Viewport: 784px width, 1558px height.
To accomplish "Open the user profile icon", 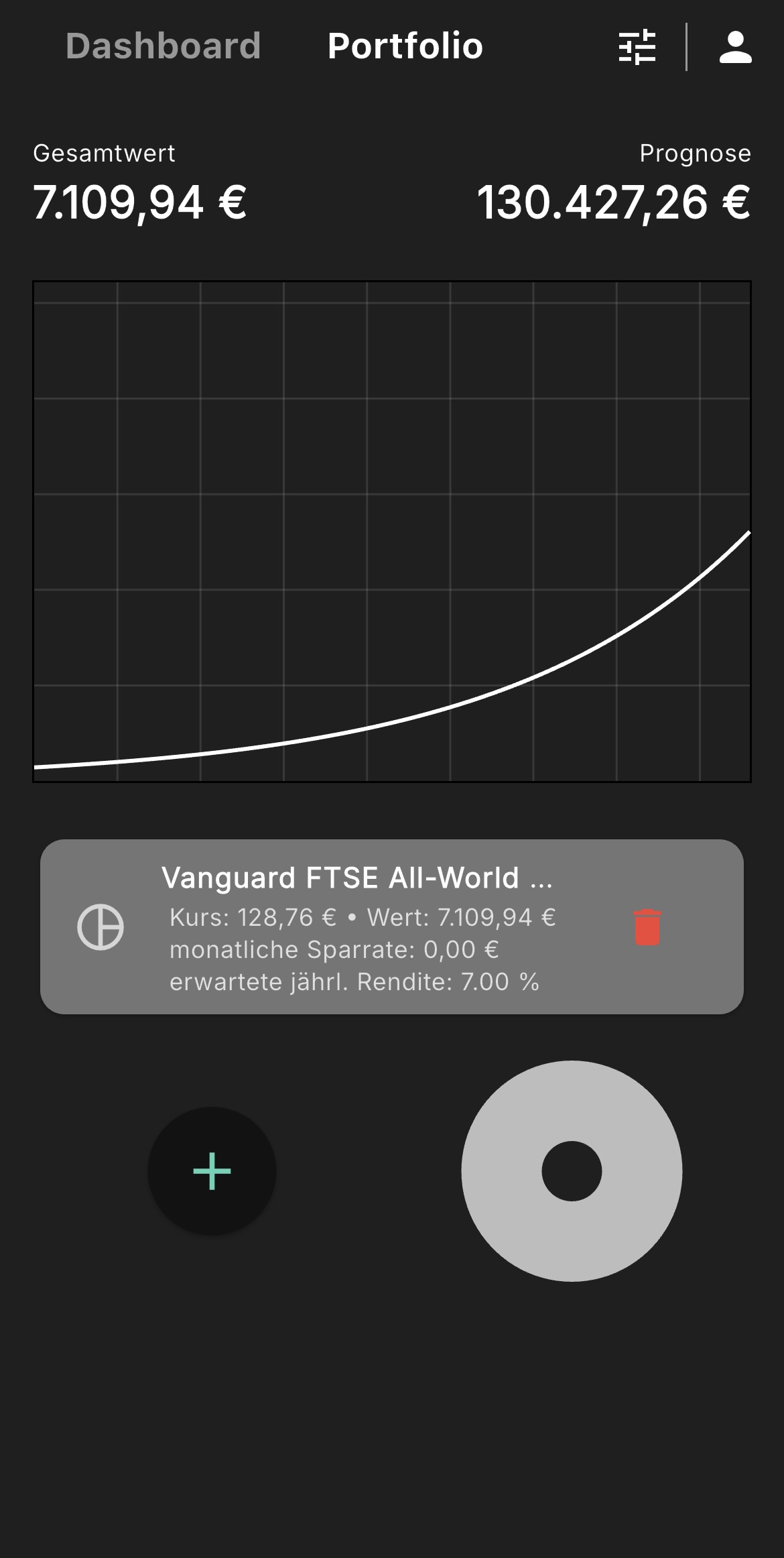I will click(735, 47).
